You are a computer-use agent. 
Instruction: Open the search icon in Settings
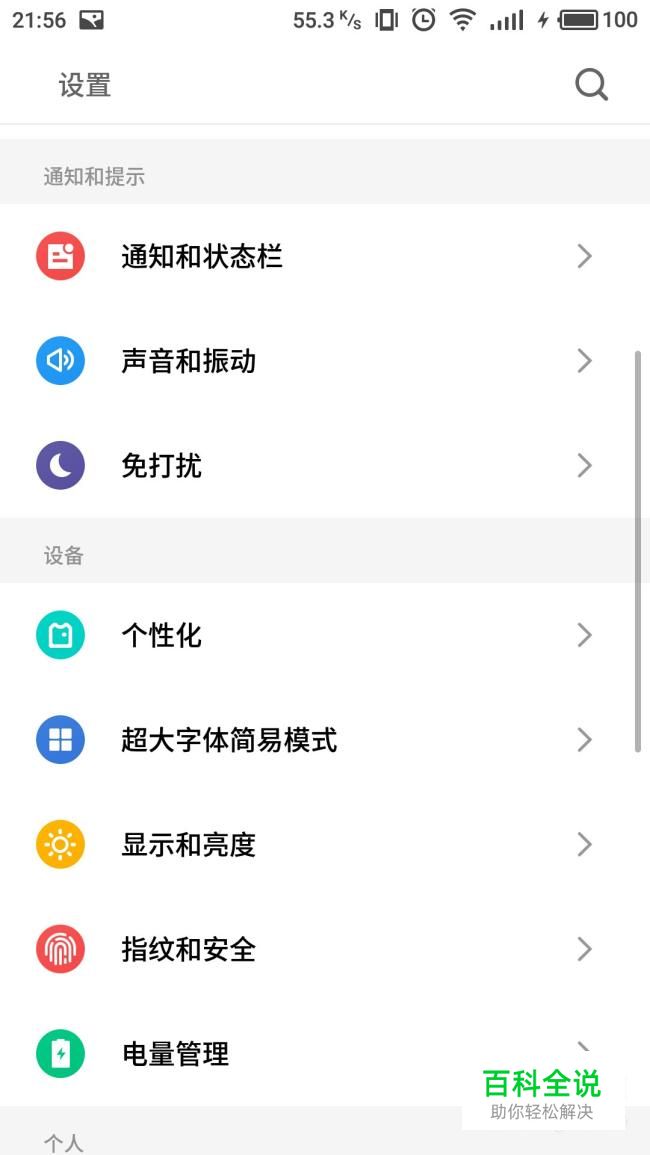pyautogui.click(x=591, y=86)
